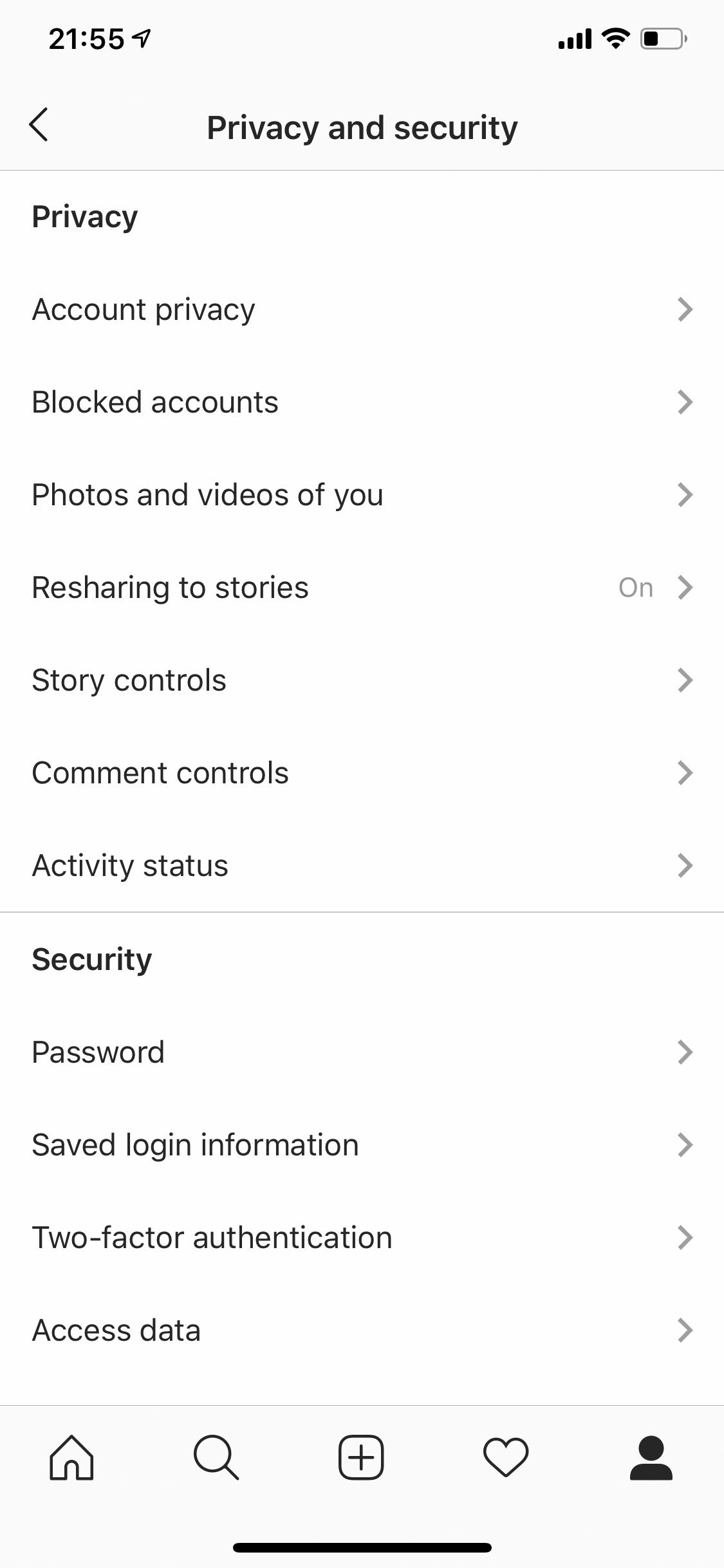724x1568 pixels.
Task: Open Photos and videos of you
Action: click(x=362, y=495)
